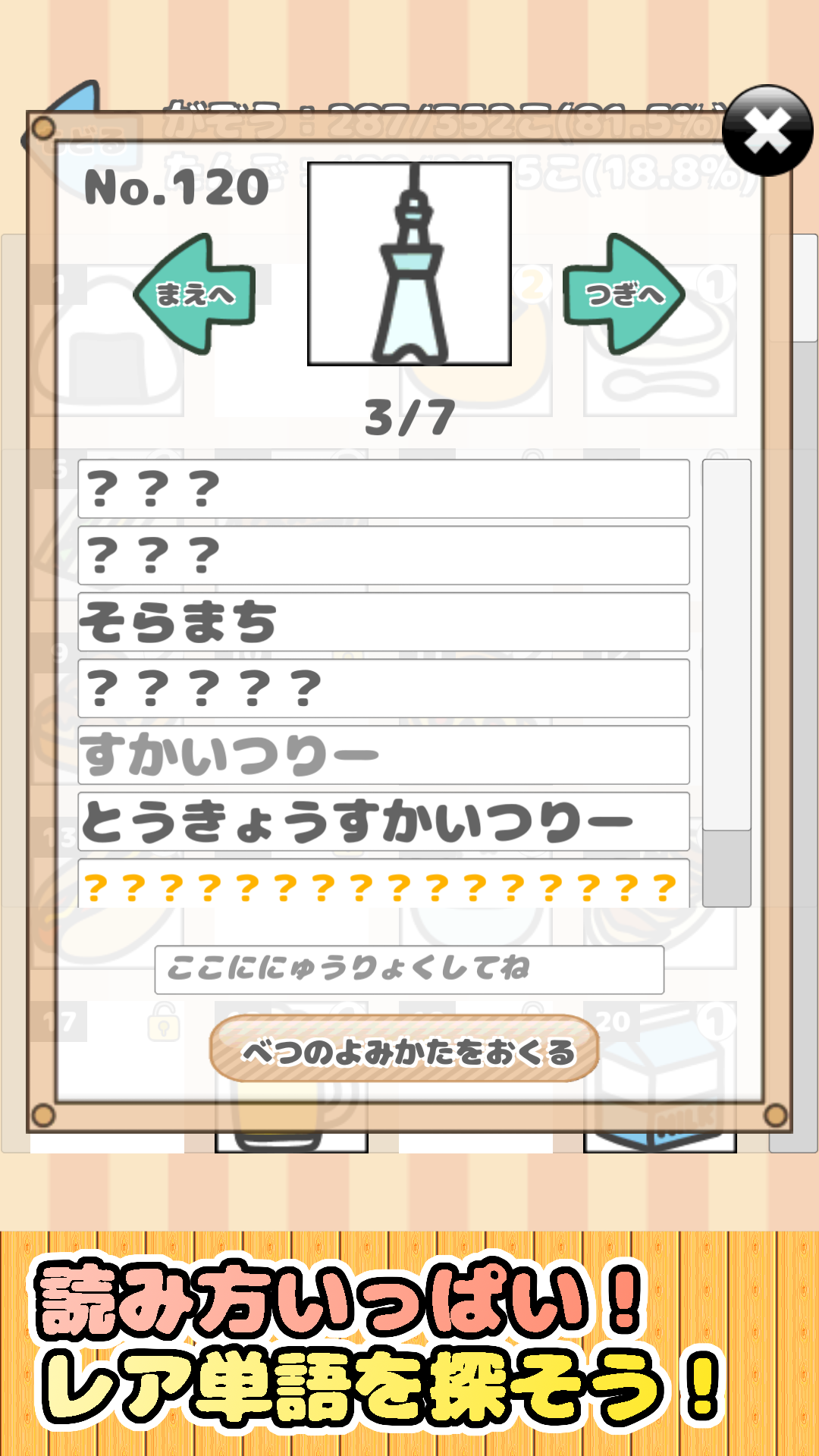Select the つぎへ forward arrow
This screenshot has width=819, height=1456.
point(626,296)
